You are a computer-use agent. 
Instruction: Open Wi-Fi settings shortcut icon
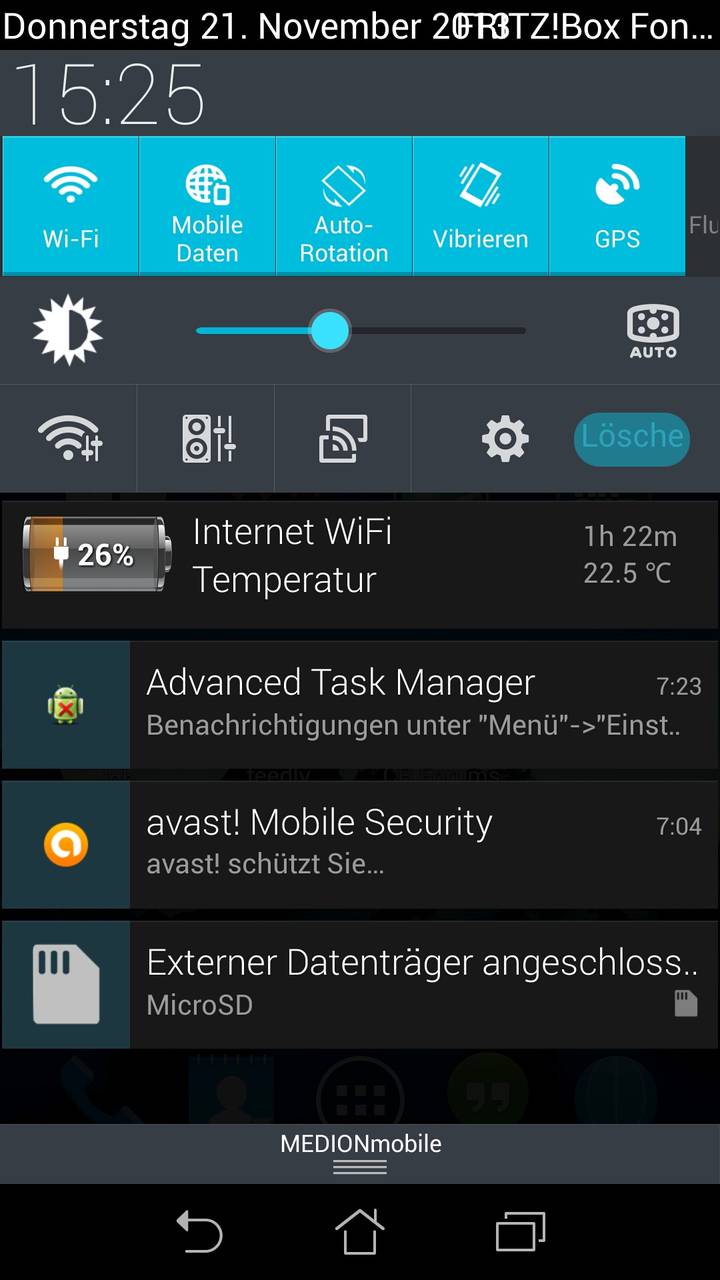[70, 438]
